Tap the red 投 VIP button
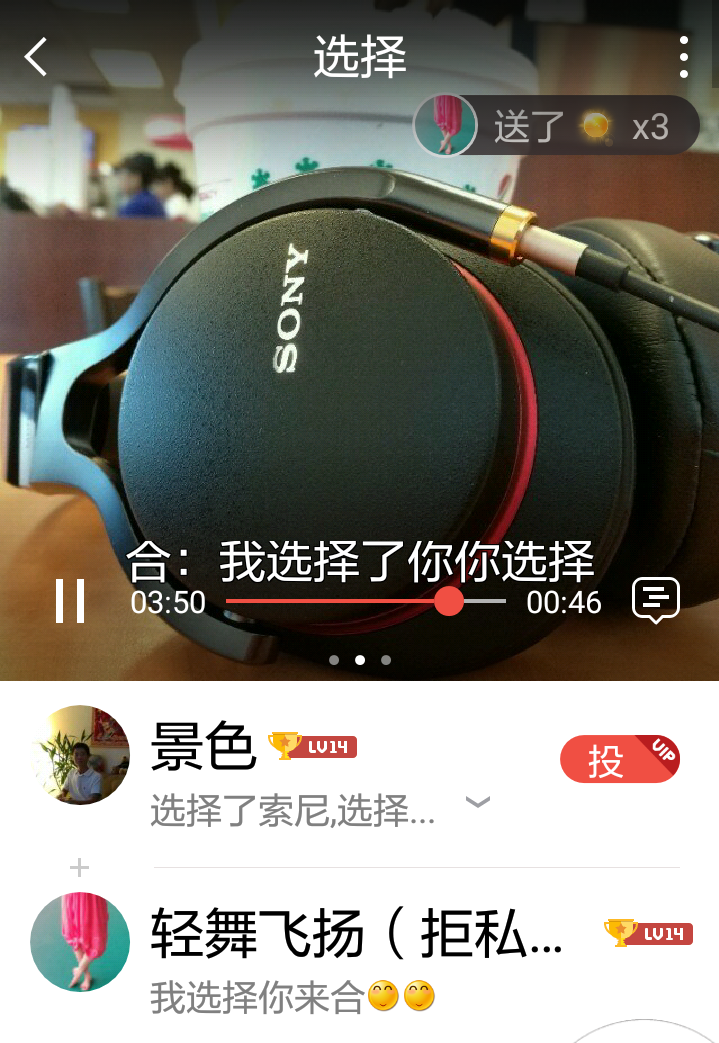 [619, 760]
